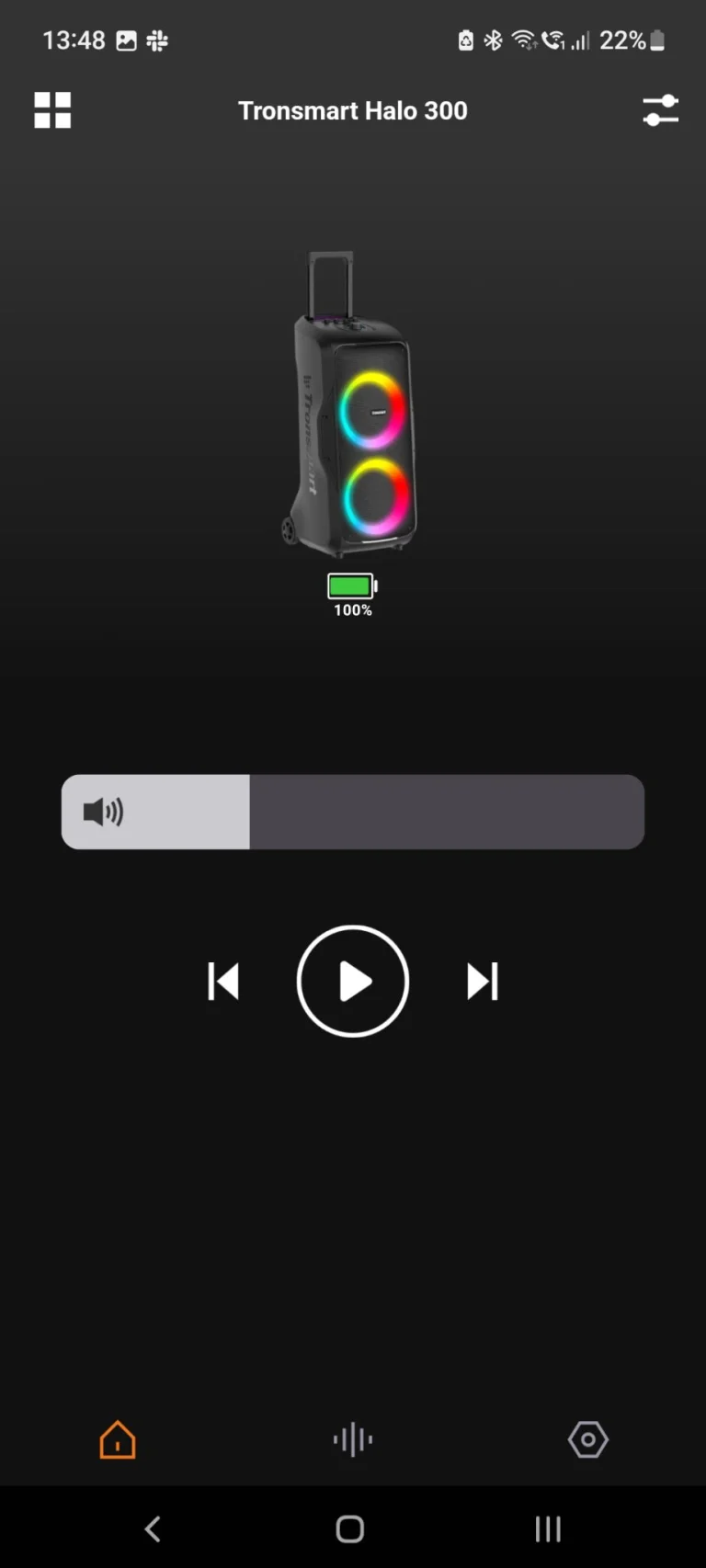This screenshot has height=1568, width=706.
Task: Open Android recent apps
Action: [547, 1528]
